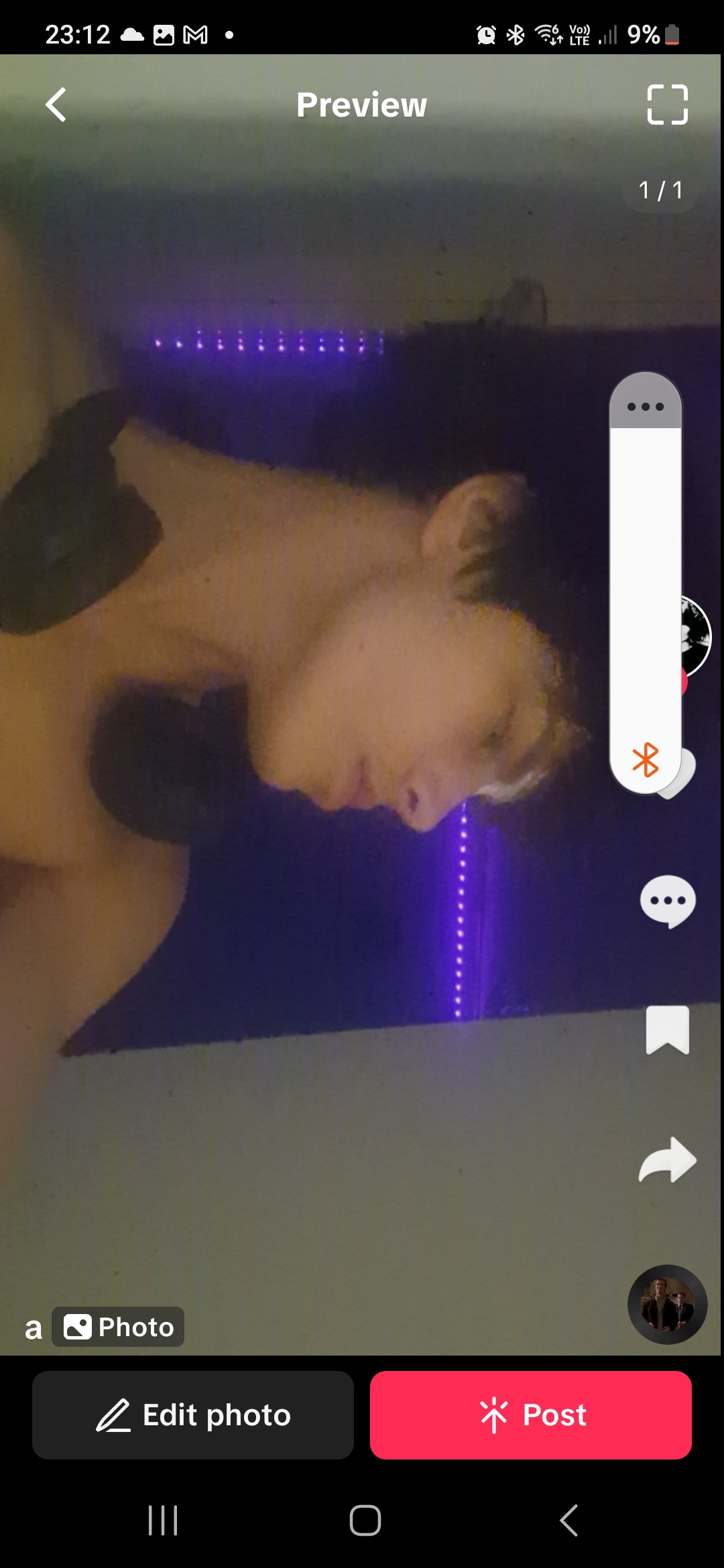
Task: Tap the Photo tag chip
Action: click(x=118, y=1327)
